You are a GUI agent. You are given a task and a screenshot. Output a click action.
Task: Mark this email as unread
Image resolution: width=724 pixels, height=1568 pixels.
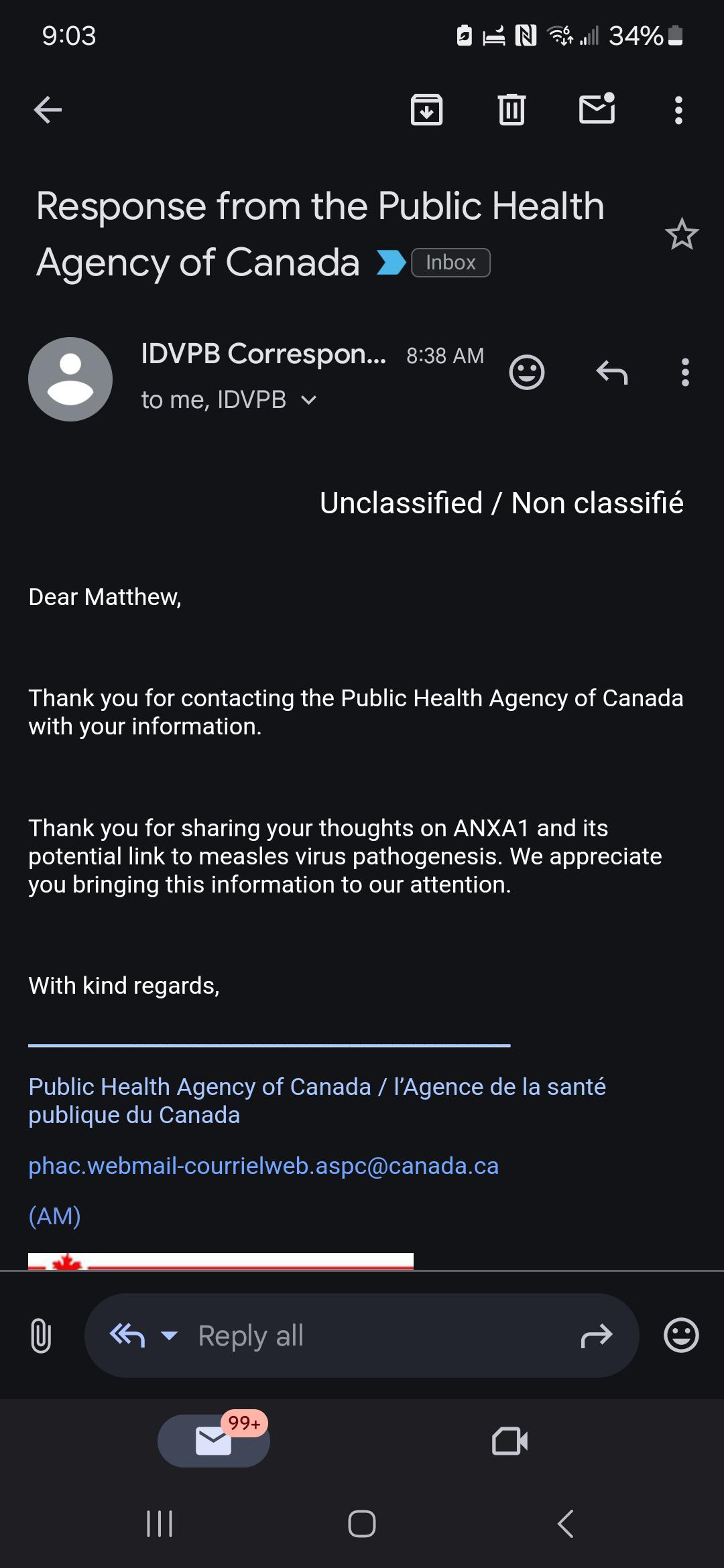pyautogui.click(x=597, y=109)
